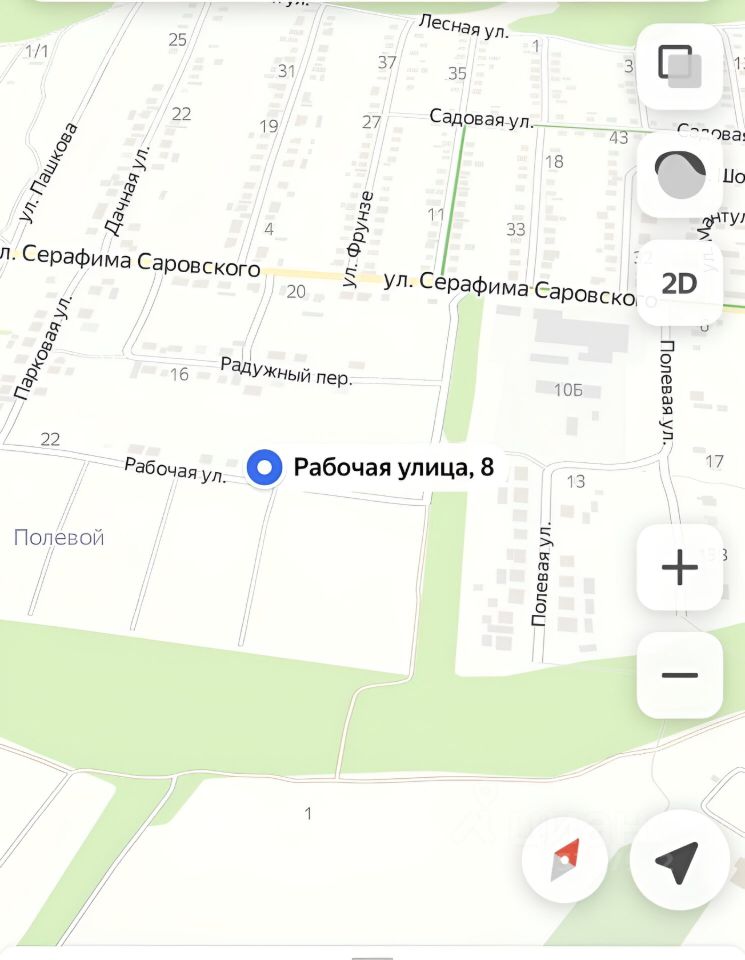Center map on my location arrow
Screen dimensions: 745x960
679,861
